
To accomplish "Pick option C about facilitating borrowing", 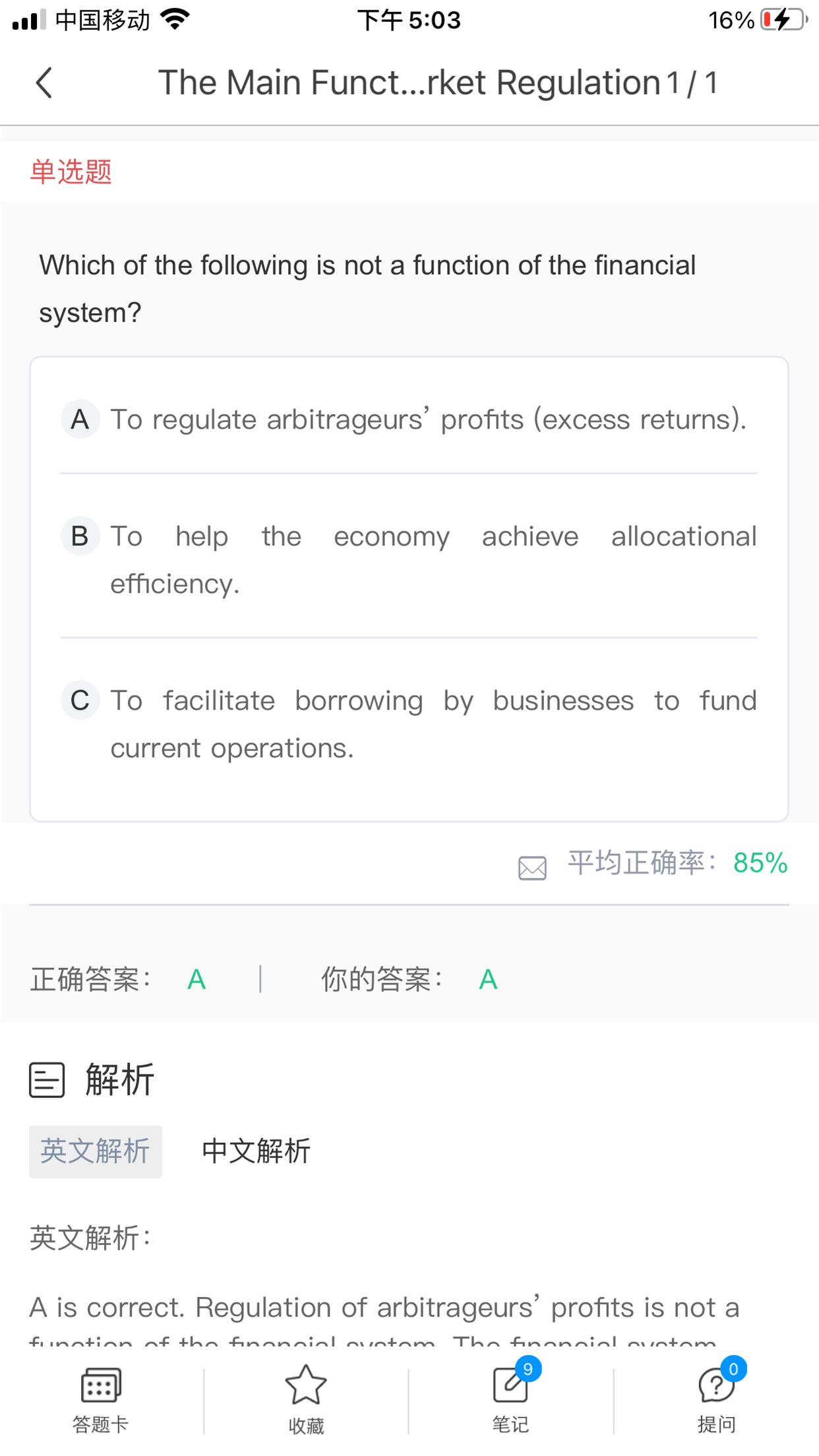I will pos(409,723).
